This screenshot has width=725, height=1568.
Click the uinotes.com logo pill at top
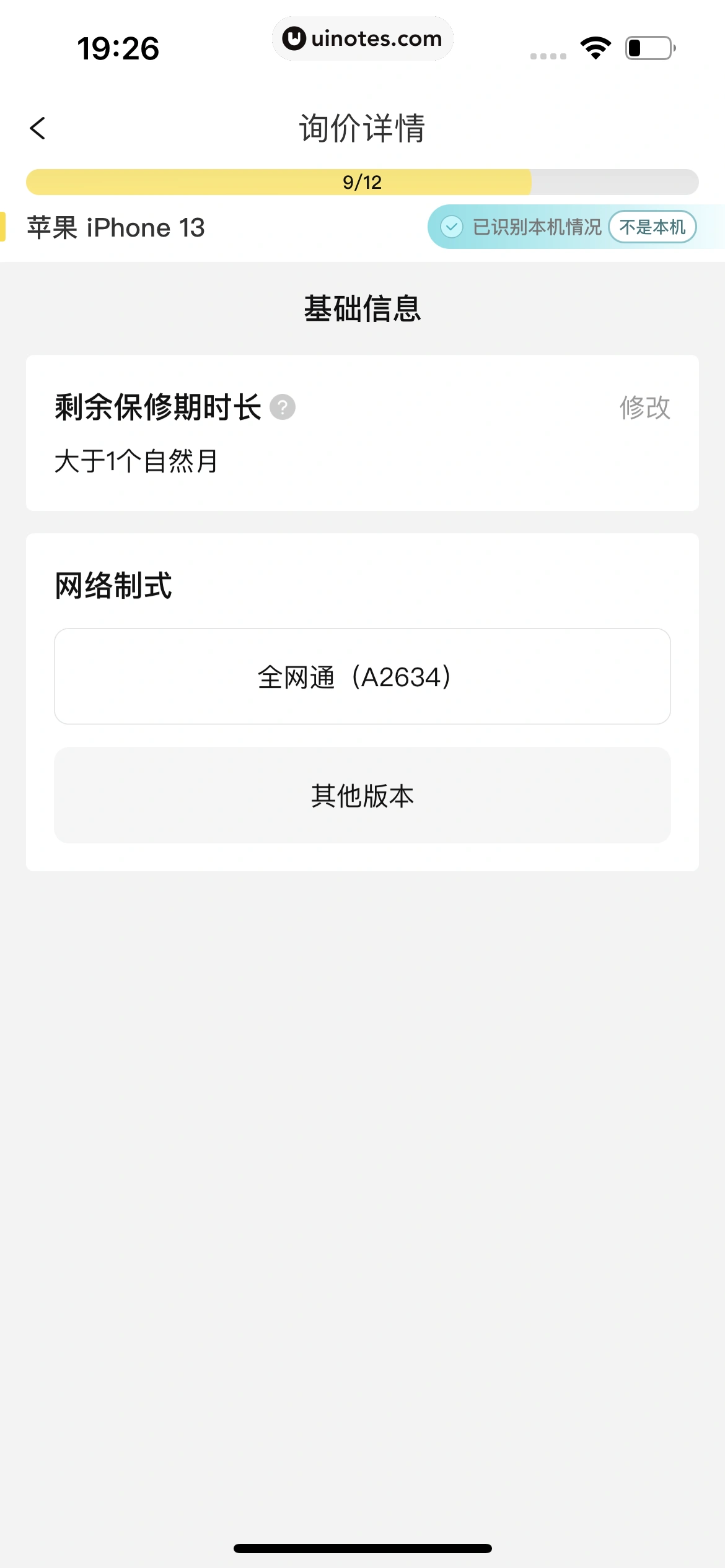[362, 38]
